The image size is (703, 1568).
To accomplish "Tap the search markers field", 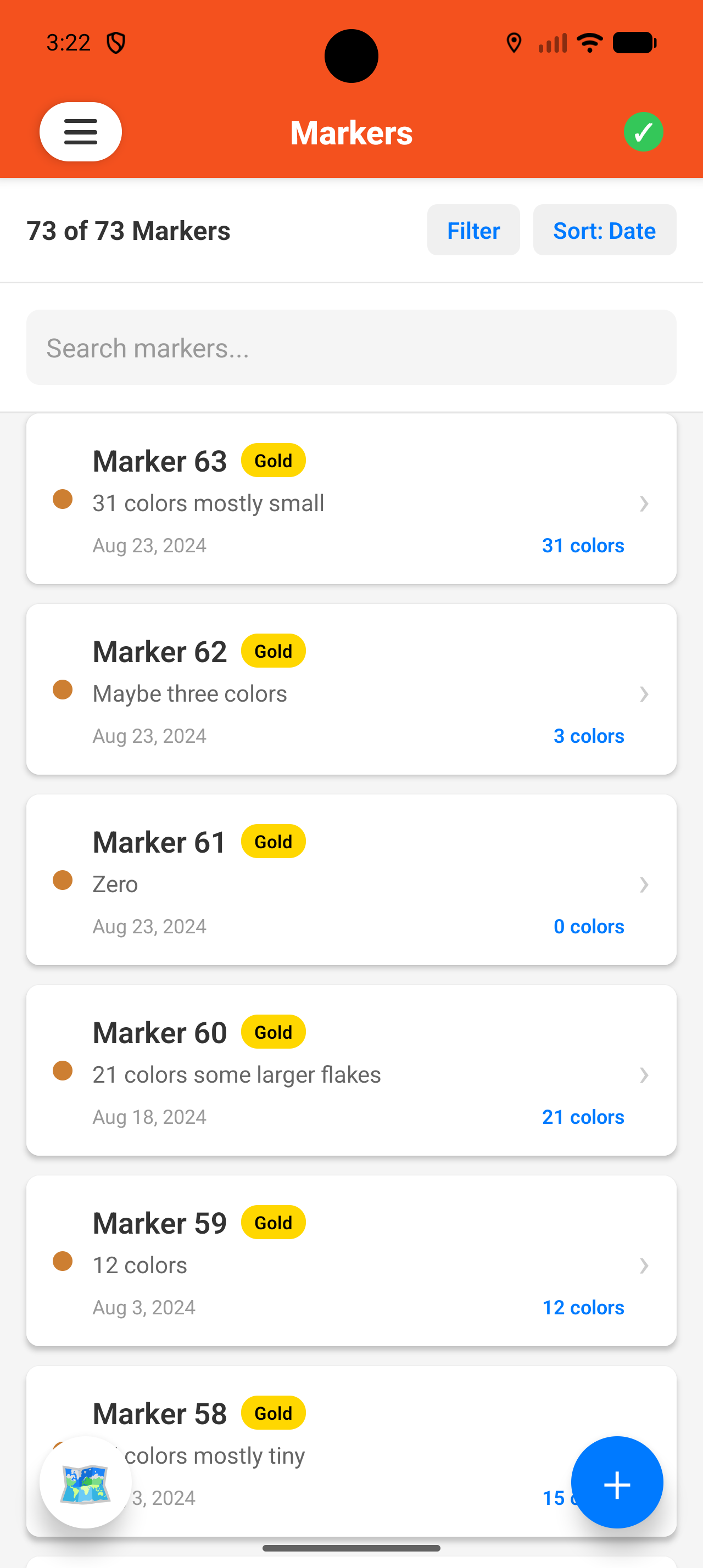I will 351,347.
